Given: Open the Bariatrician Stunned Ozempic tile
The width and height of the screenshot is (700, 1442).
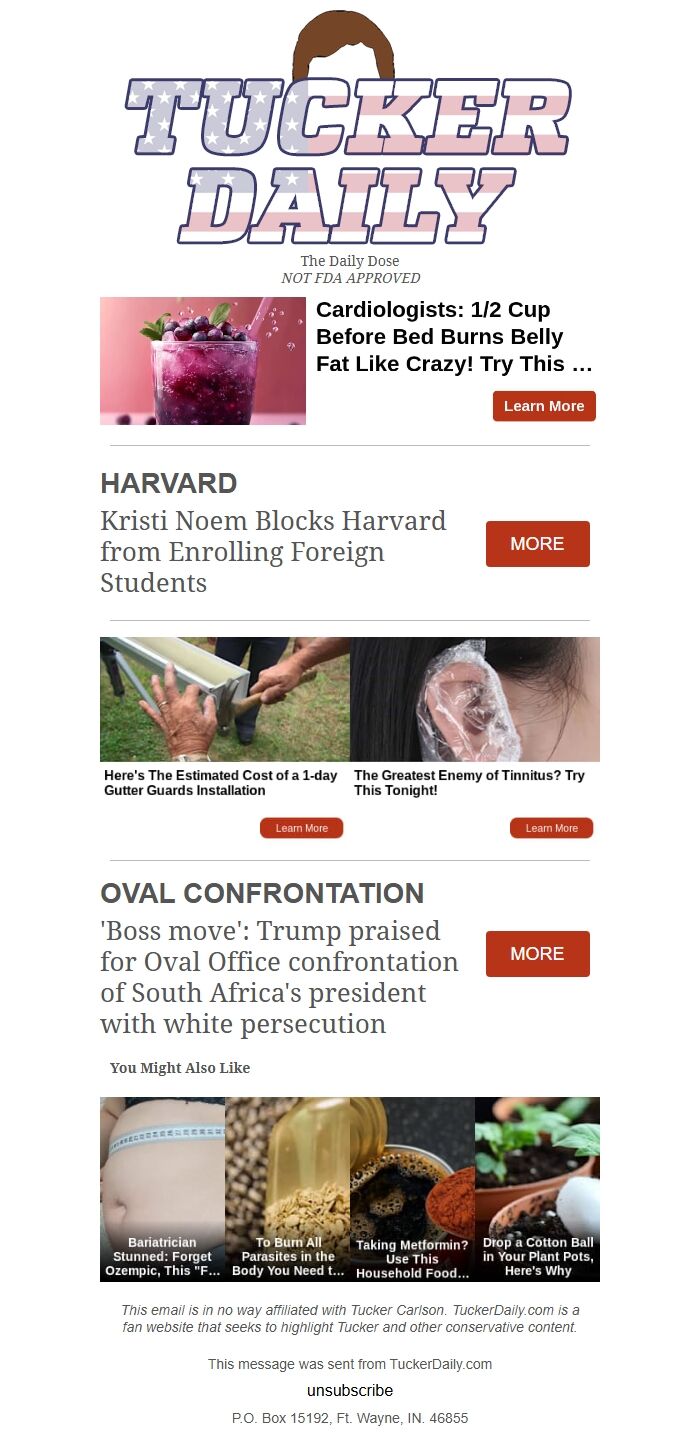Looking at the screenshot, I should tap(162, 1188).
